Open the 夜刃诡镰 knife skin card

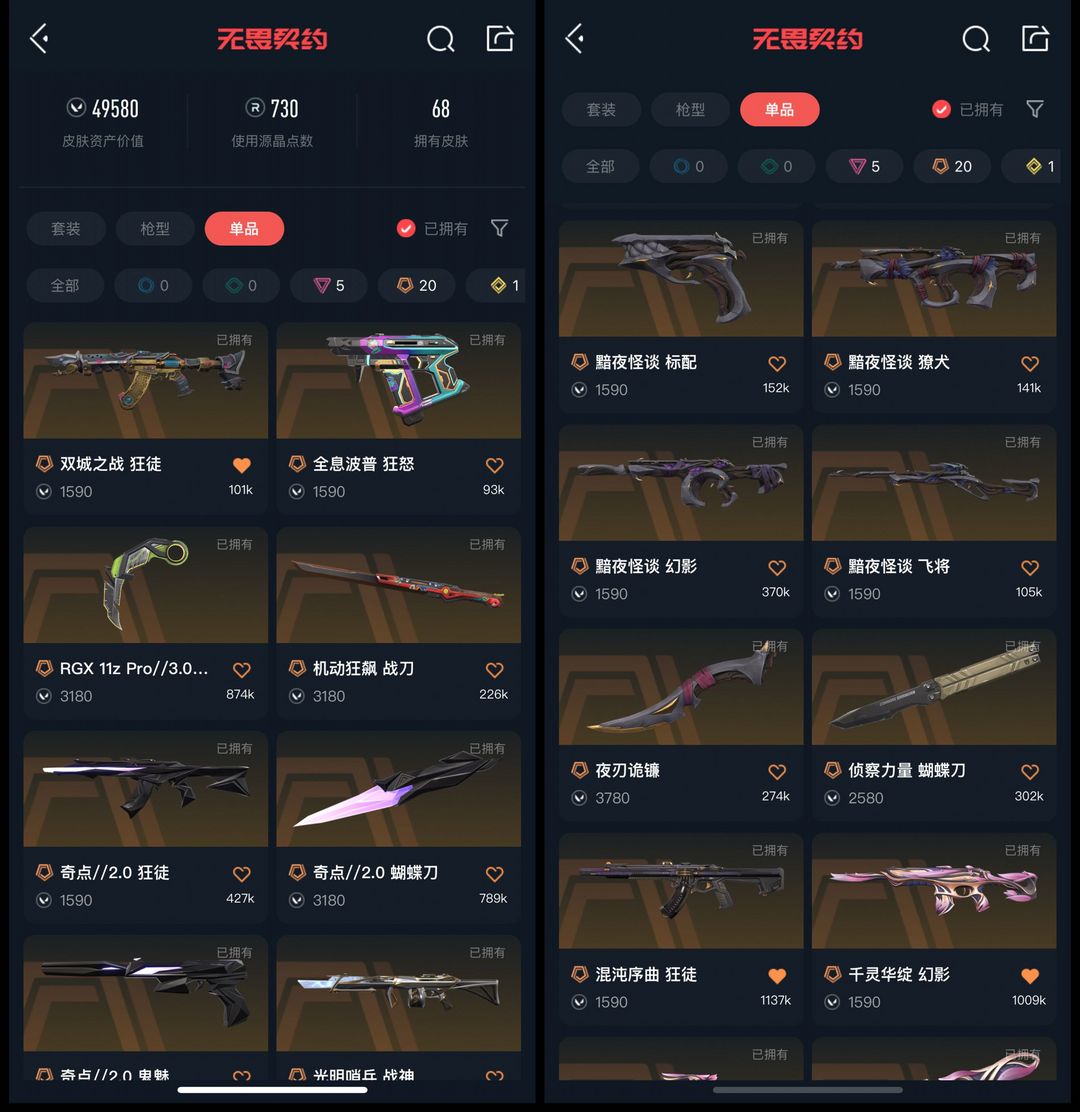[680, 687]
